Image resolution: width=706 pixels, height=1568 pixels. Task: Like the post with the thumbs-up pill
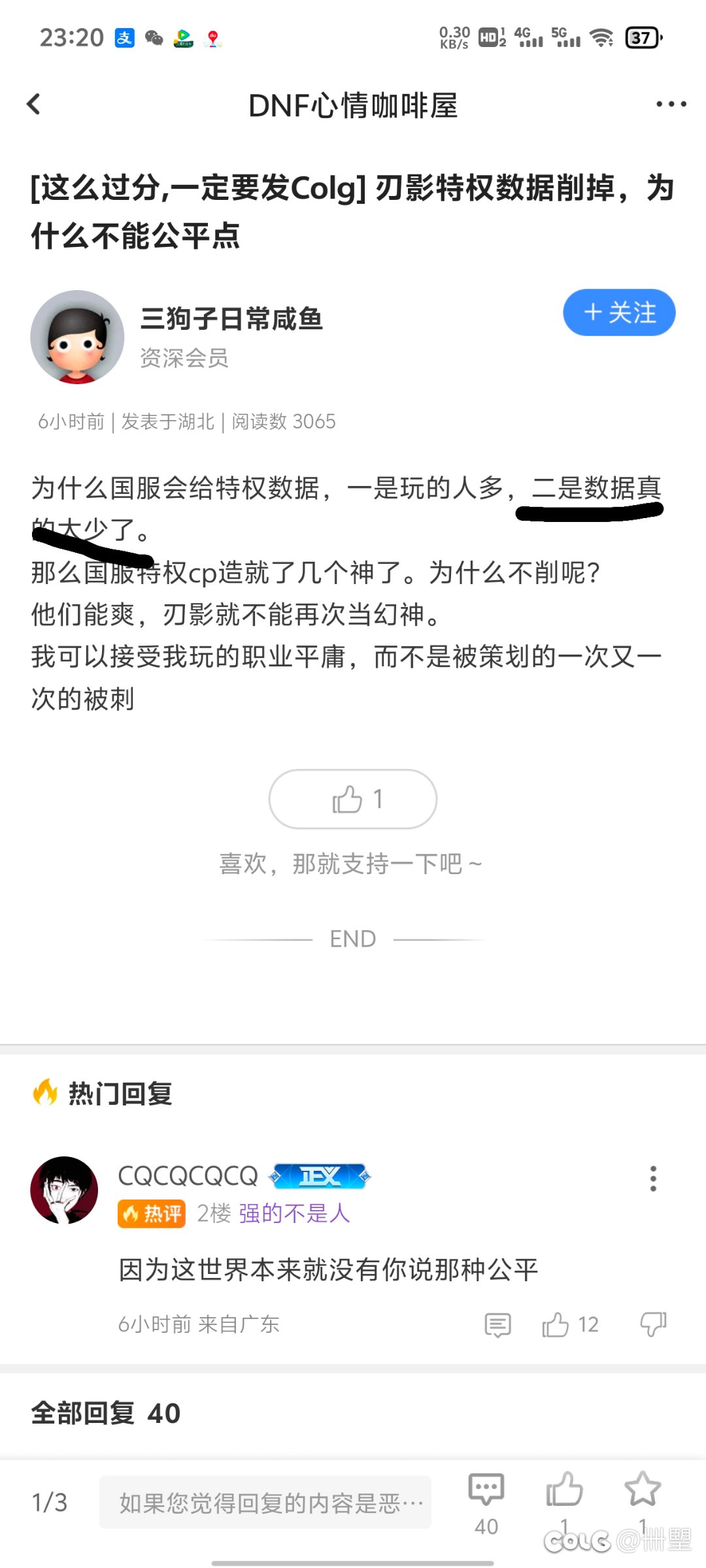(x=353, y=799)
